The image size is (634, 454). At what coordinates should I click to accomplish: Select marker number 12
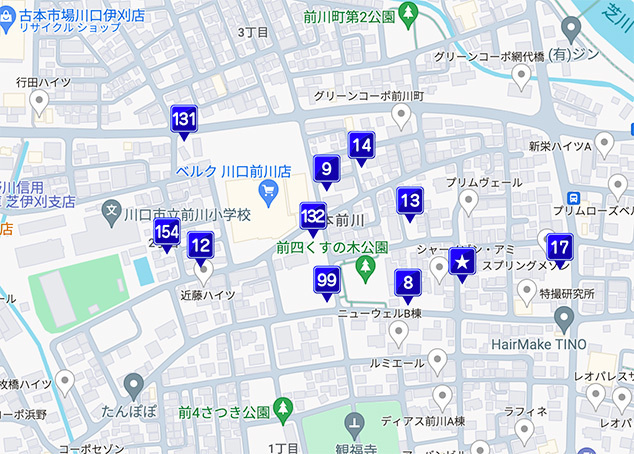(x=200, y=244)
